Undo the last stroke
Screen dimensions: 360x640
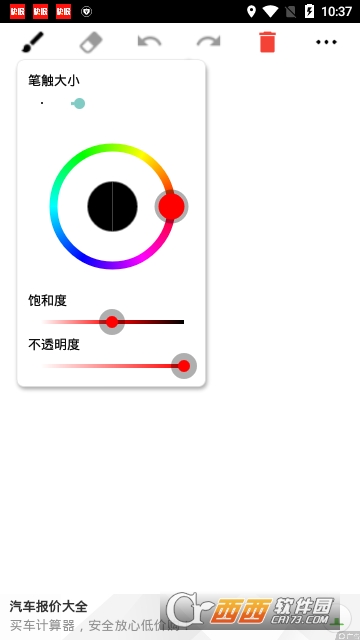[x=149, y=42]
